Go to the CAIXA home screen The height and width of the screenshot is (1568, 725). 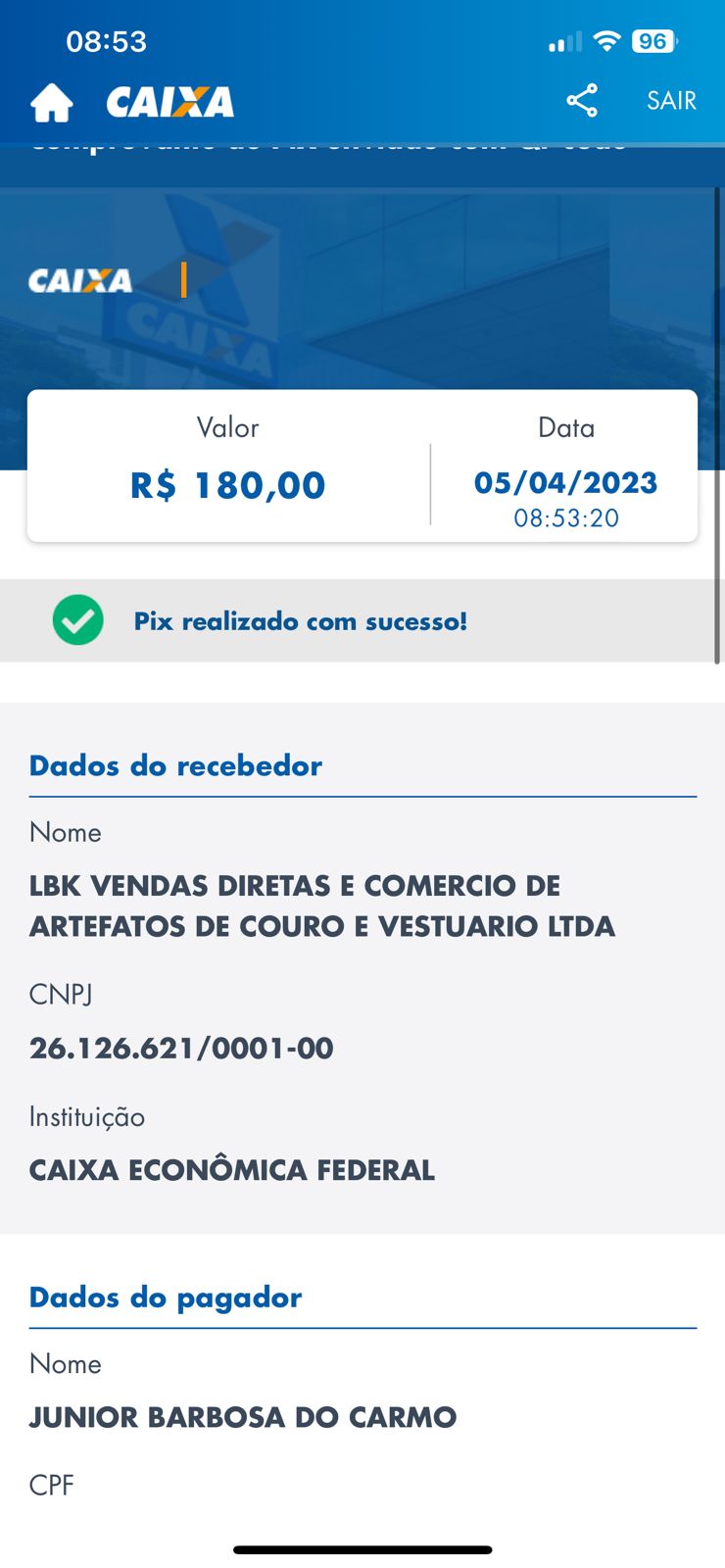coord(52,102)
